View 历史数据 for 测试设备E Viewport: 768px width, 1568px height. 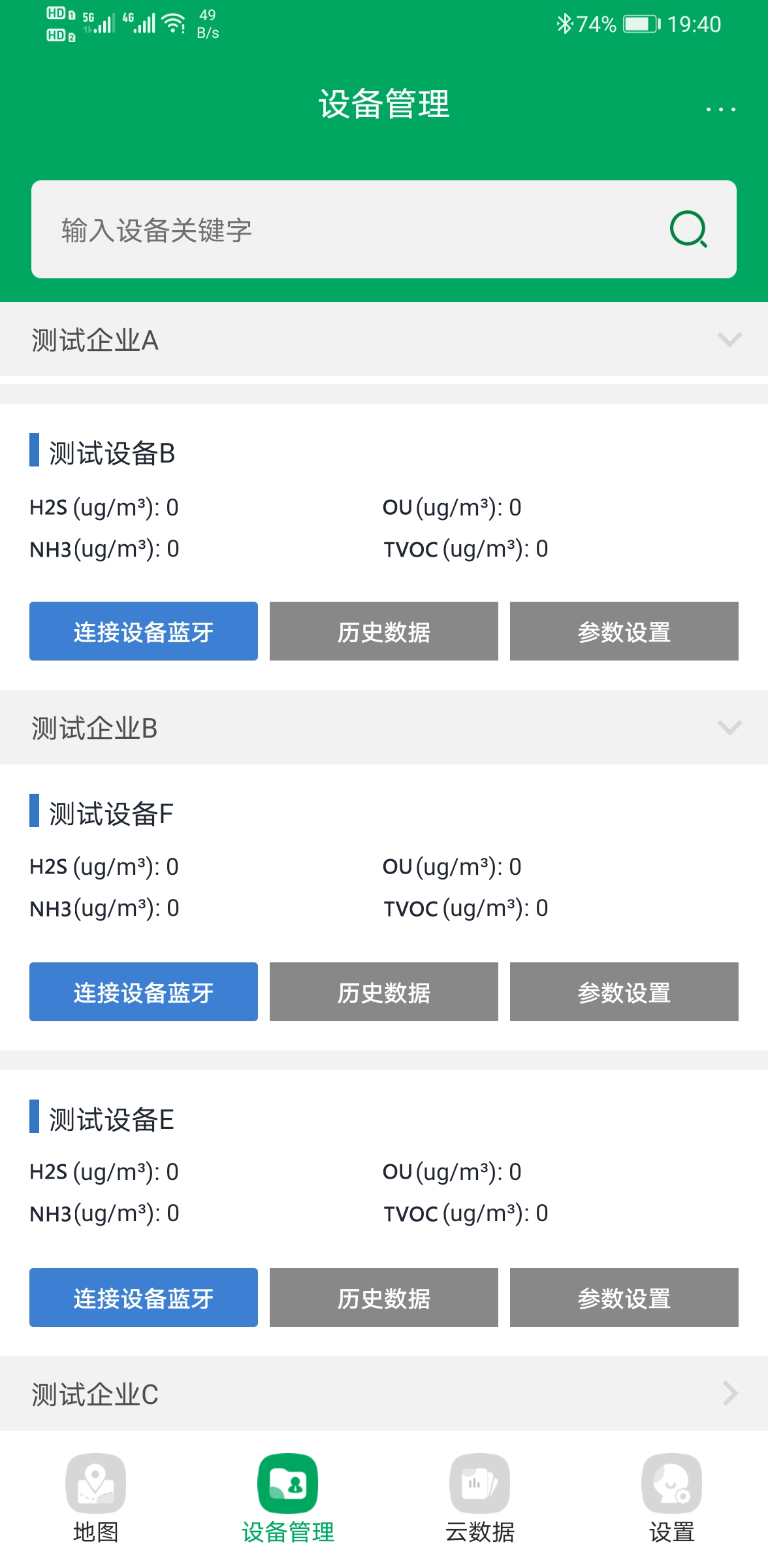384,1298
